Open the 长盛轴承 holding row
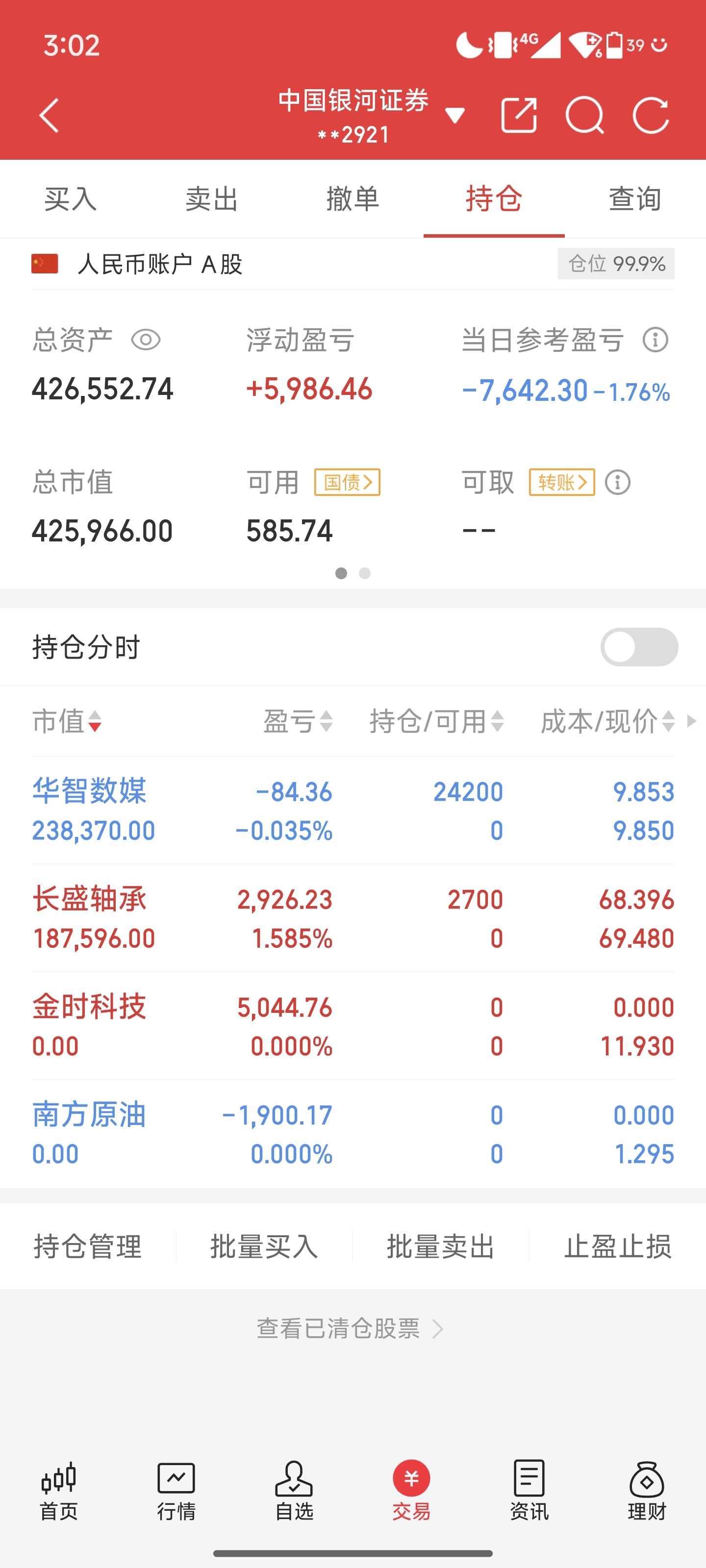Screen dimensions: 706x1568 point(353,918)
